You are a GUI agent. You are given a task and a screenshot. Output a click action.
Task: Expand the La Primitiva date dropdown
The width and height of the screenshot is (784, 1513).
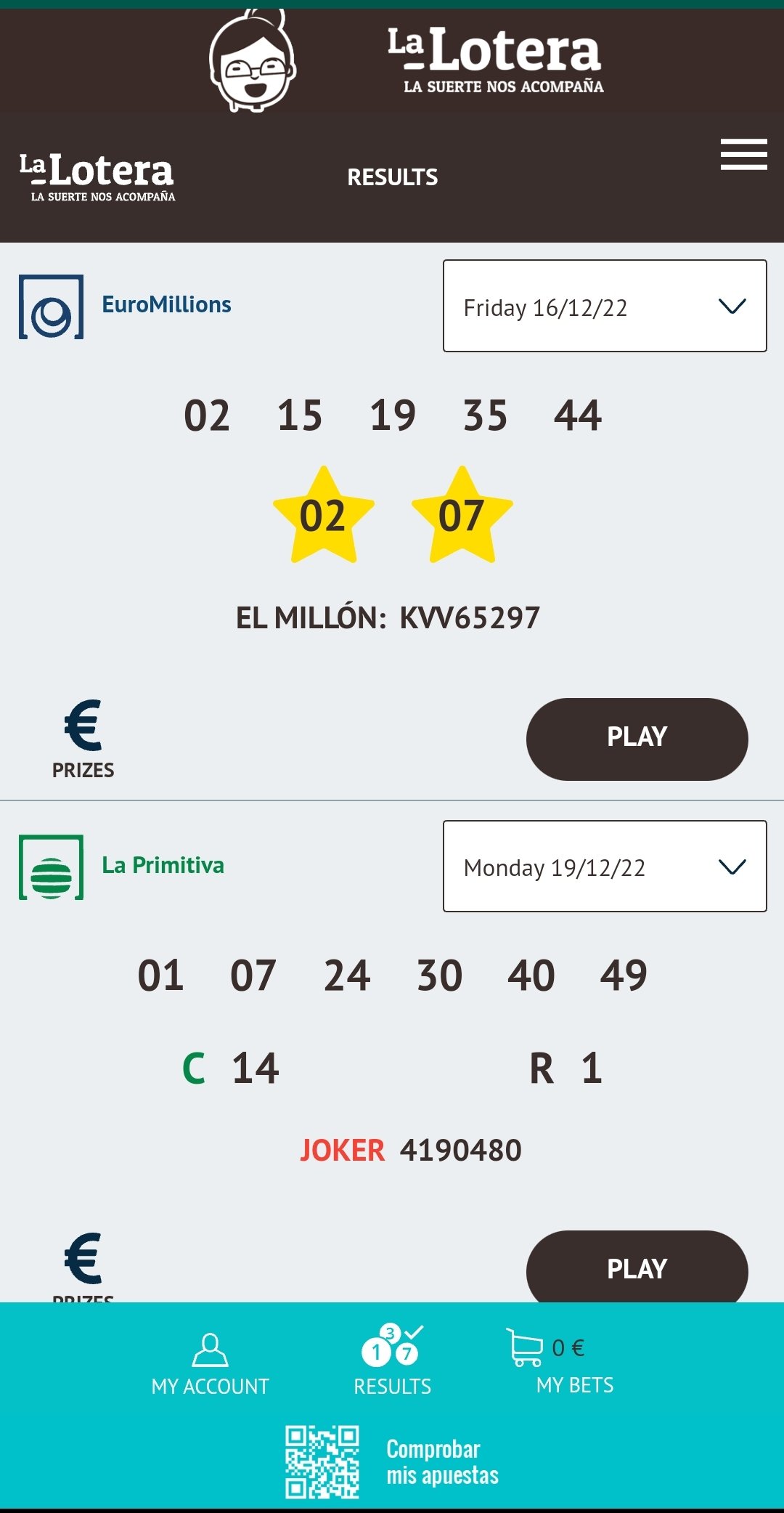coord(605,867)
